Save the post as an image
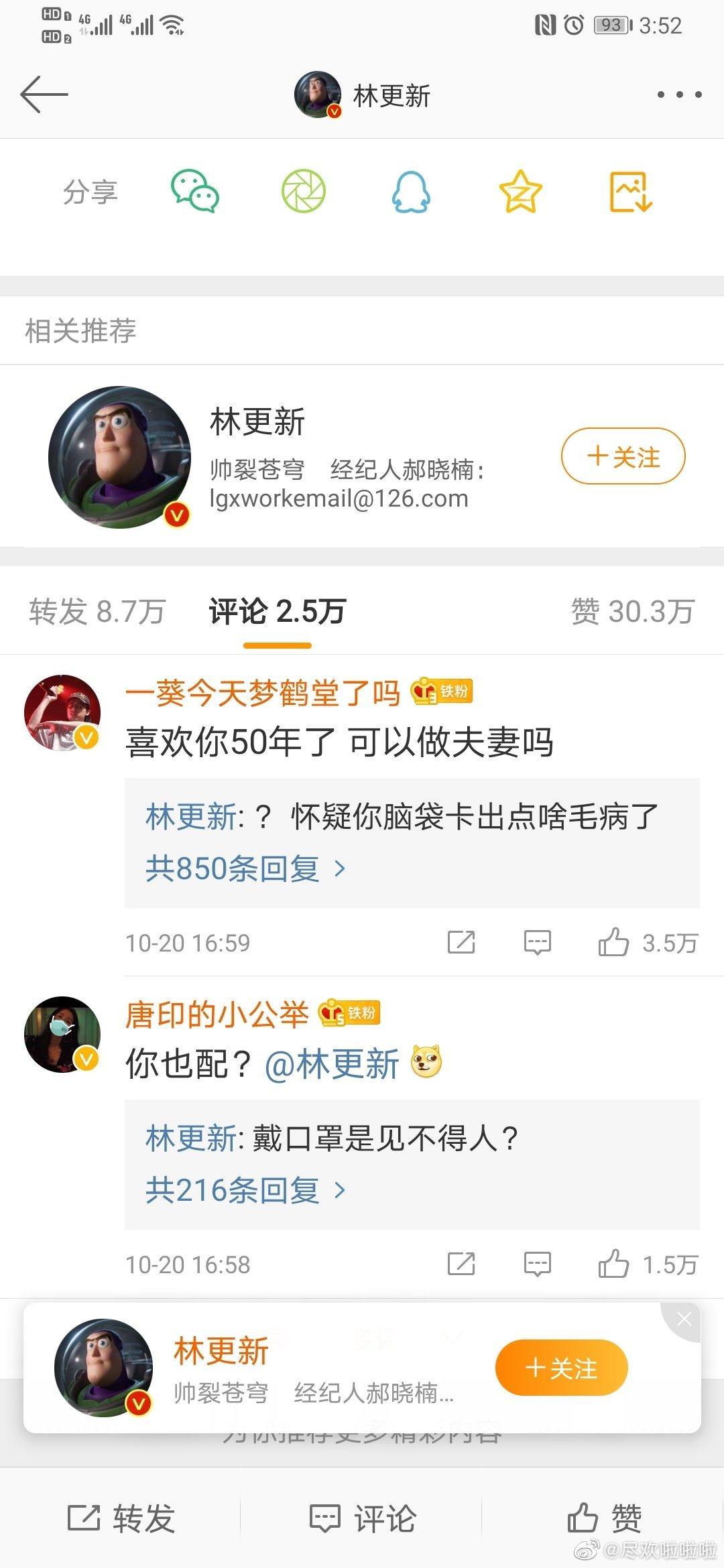 tap(630, 192)
